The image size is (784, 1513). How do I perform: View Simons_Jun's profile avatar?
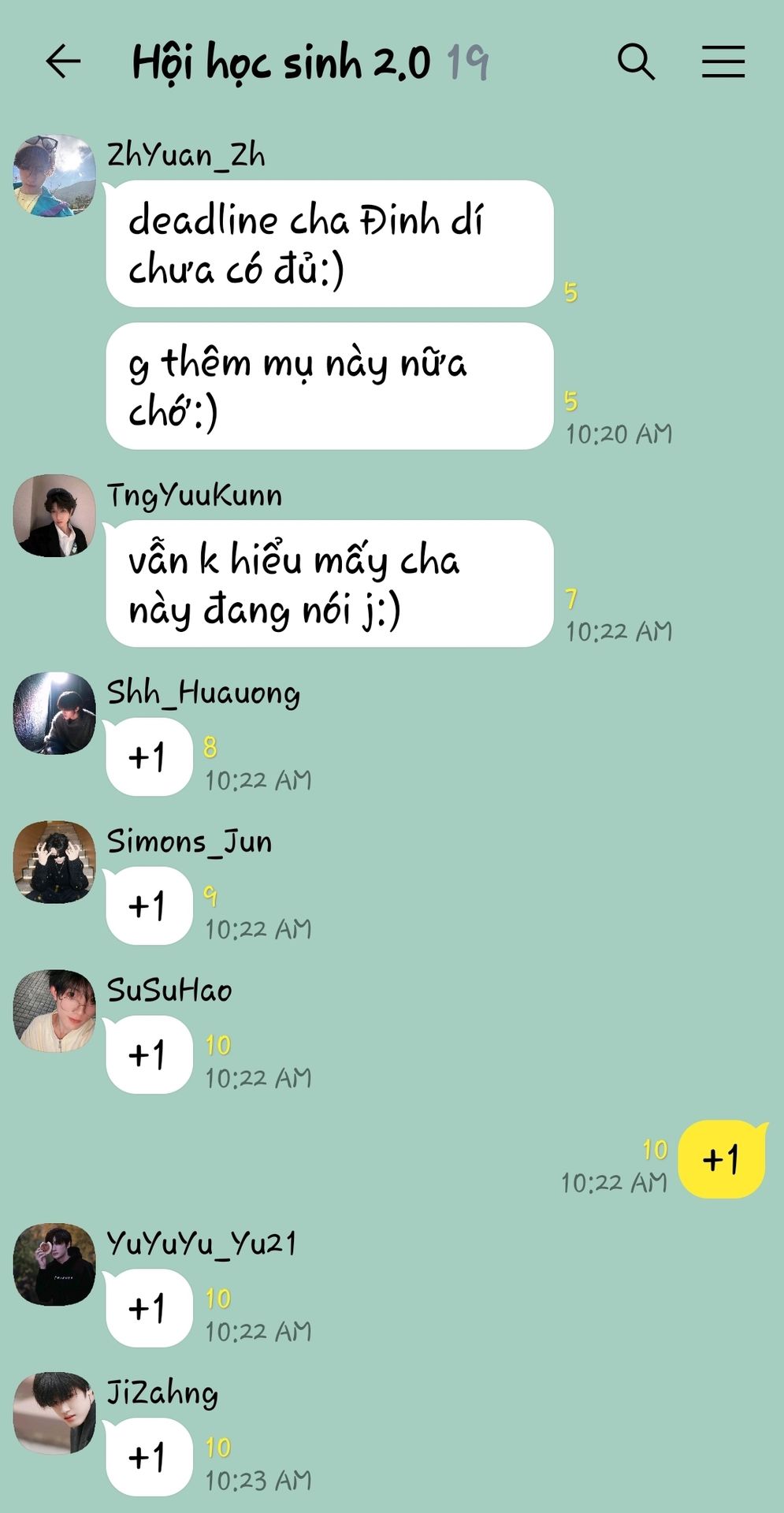pyautogui.click(x=54, y=862)
